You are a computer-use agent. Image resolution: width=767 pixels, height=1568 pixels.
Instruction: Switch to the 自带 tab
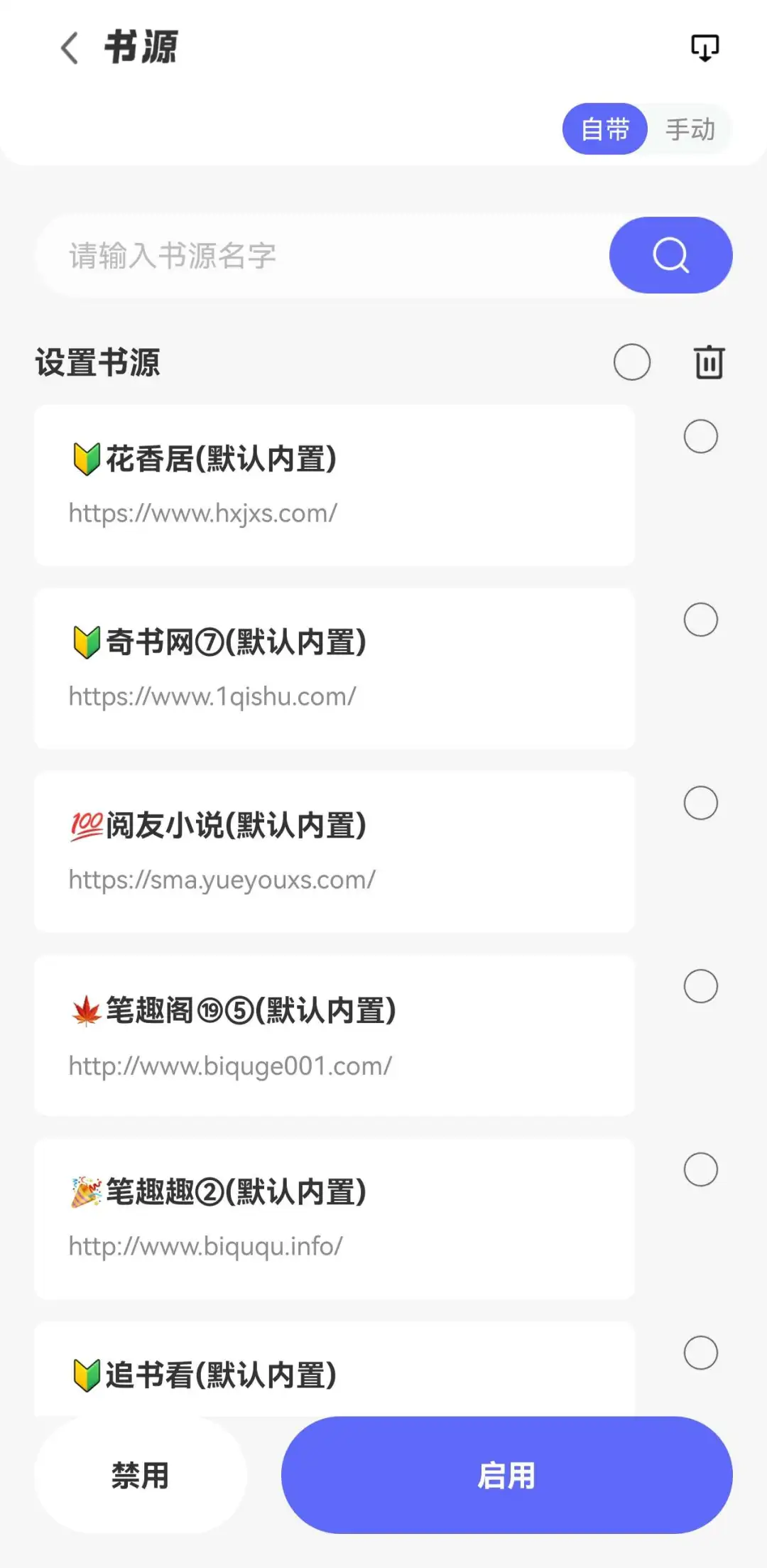coord(605,129)
